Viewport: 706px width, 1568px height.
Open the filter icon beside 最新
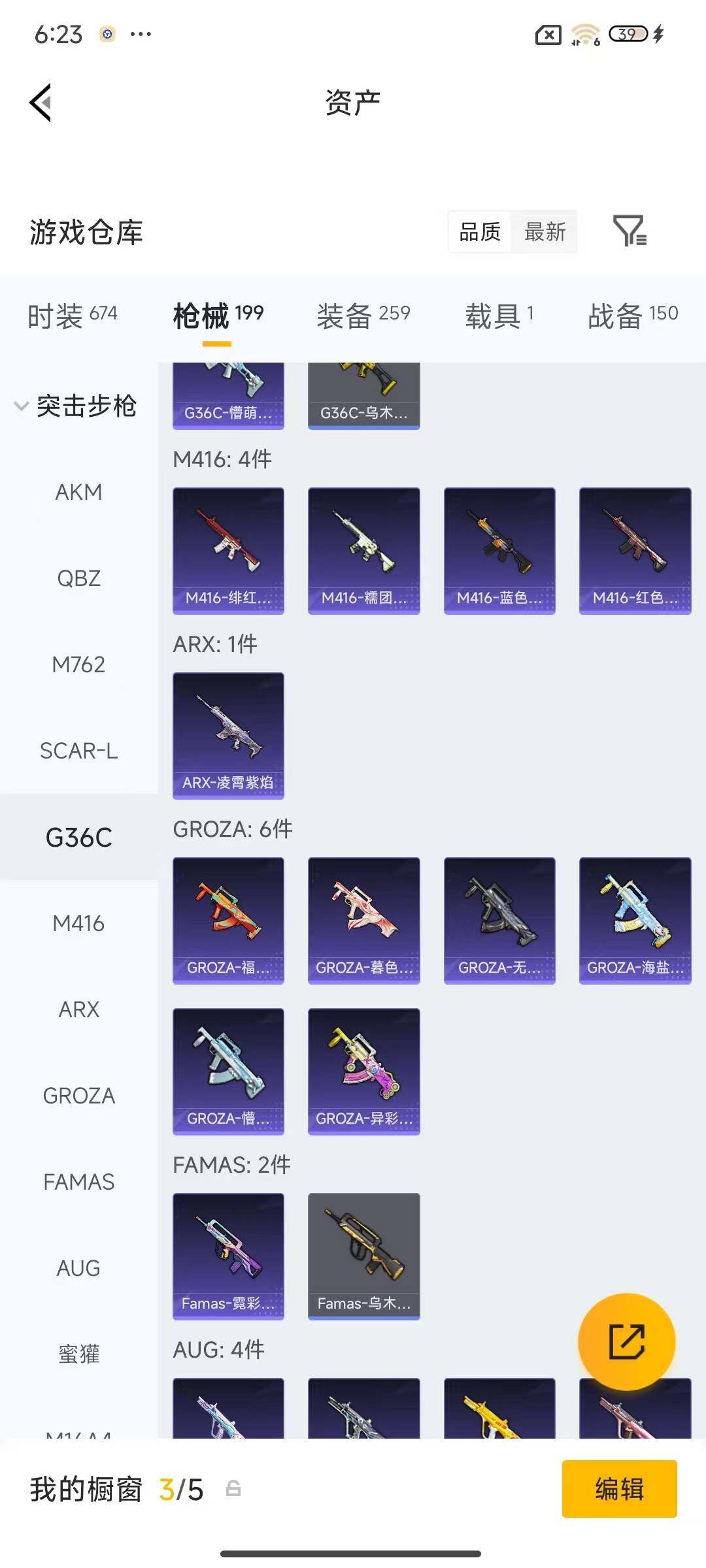630,231
